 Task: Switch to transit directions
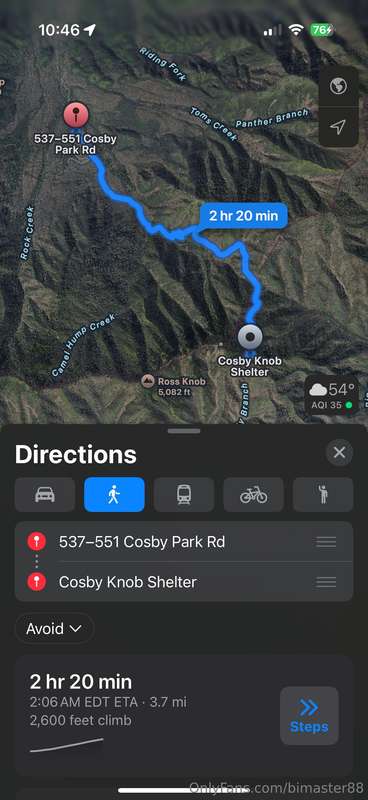click(184, 494)
